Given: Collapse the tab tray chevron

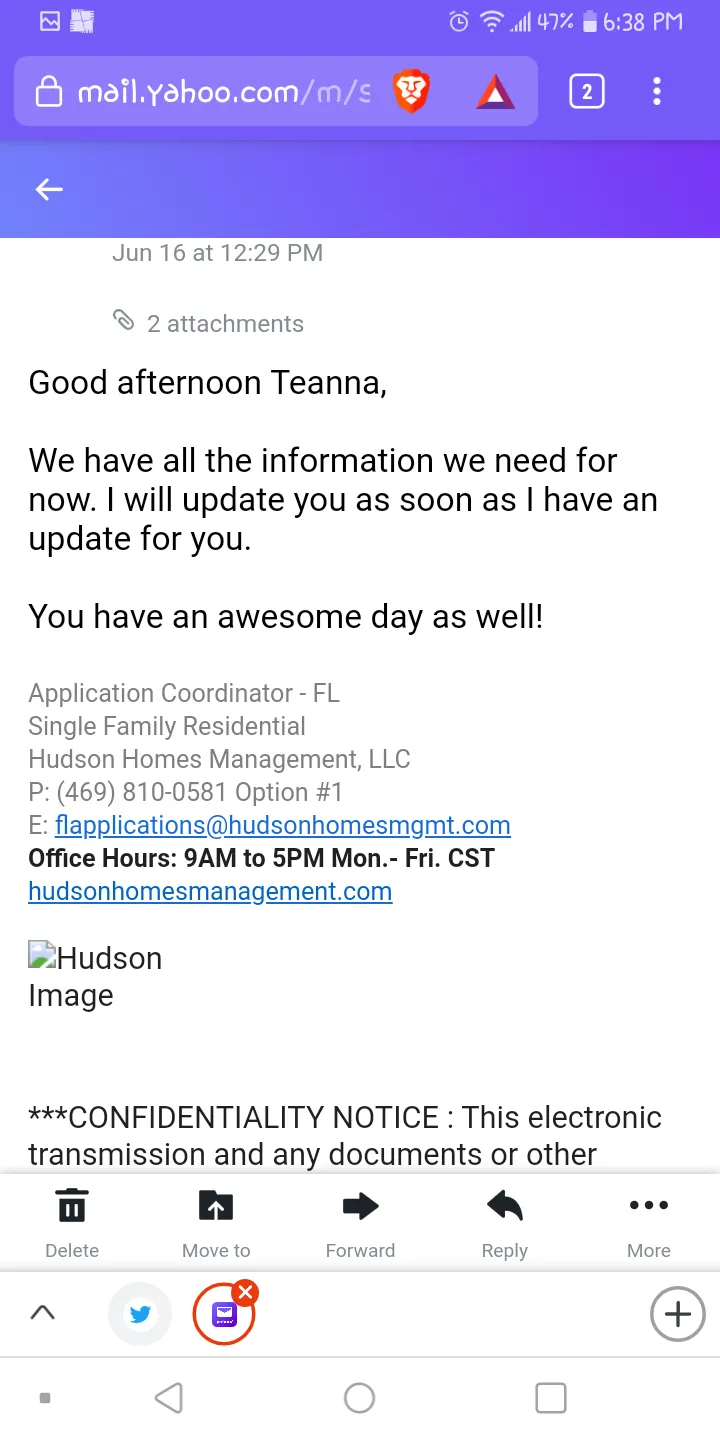Looking at the screenshot, I should (43, 1313).
